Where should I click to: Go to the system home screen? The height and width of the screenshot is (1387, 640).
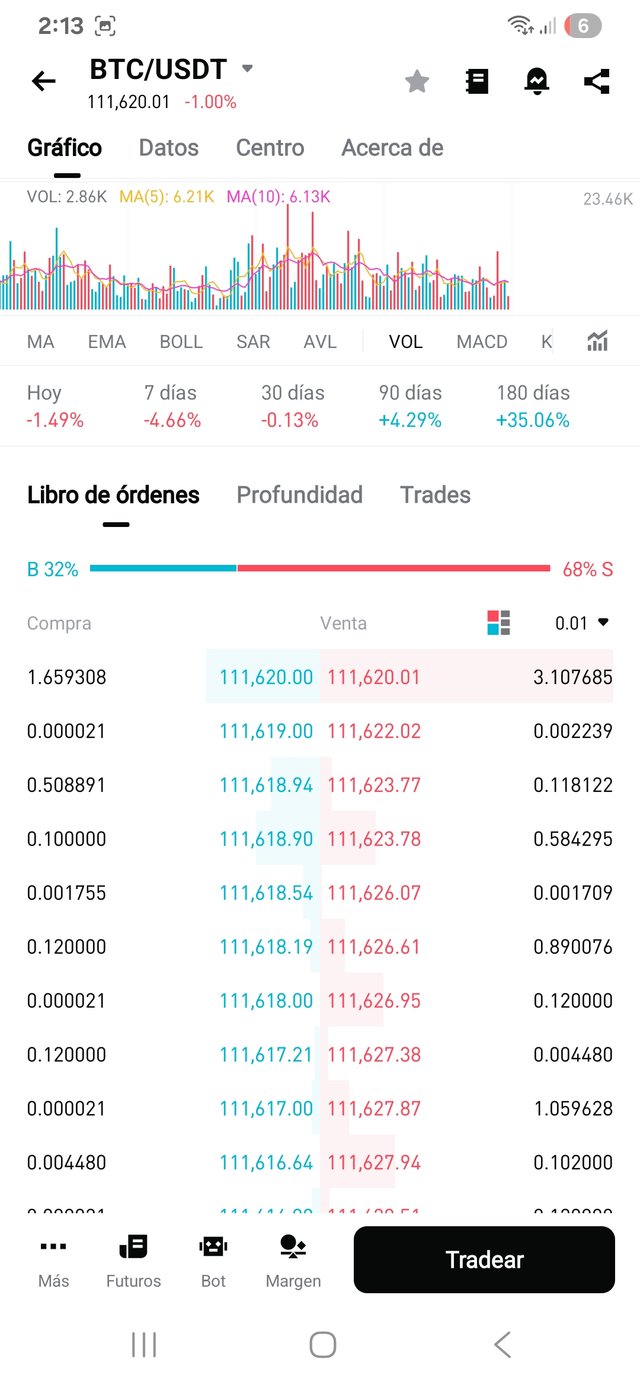[x=322, y=1345]
